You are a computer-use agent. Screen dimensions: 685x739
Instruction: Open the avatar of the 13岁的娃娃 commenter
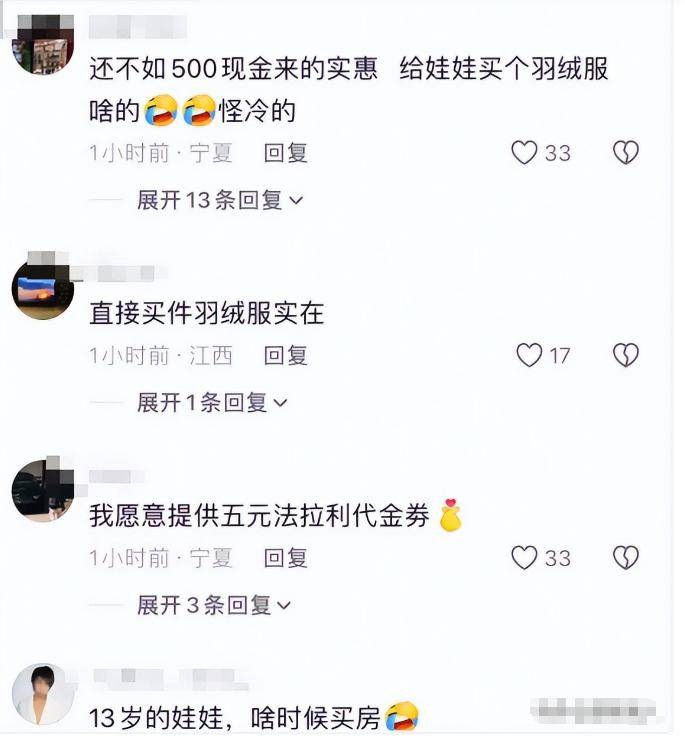pyautogui.click(x=42, y=694)
